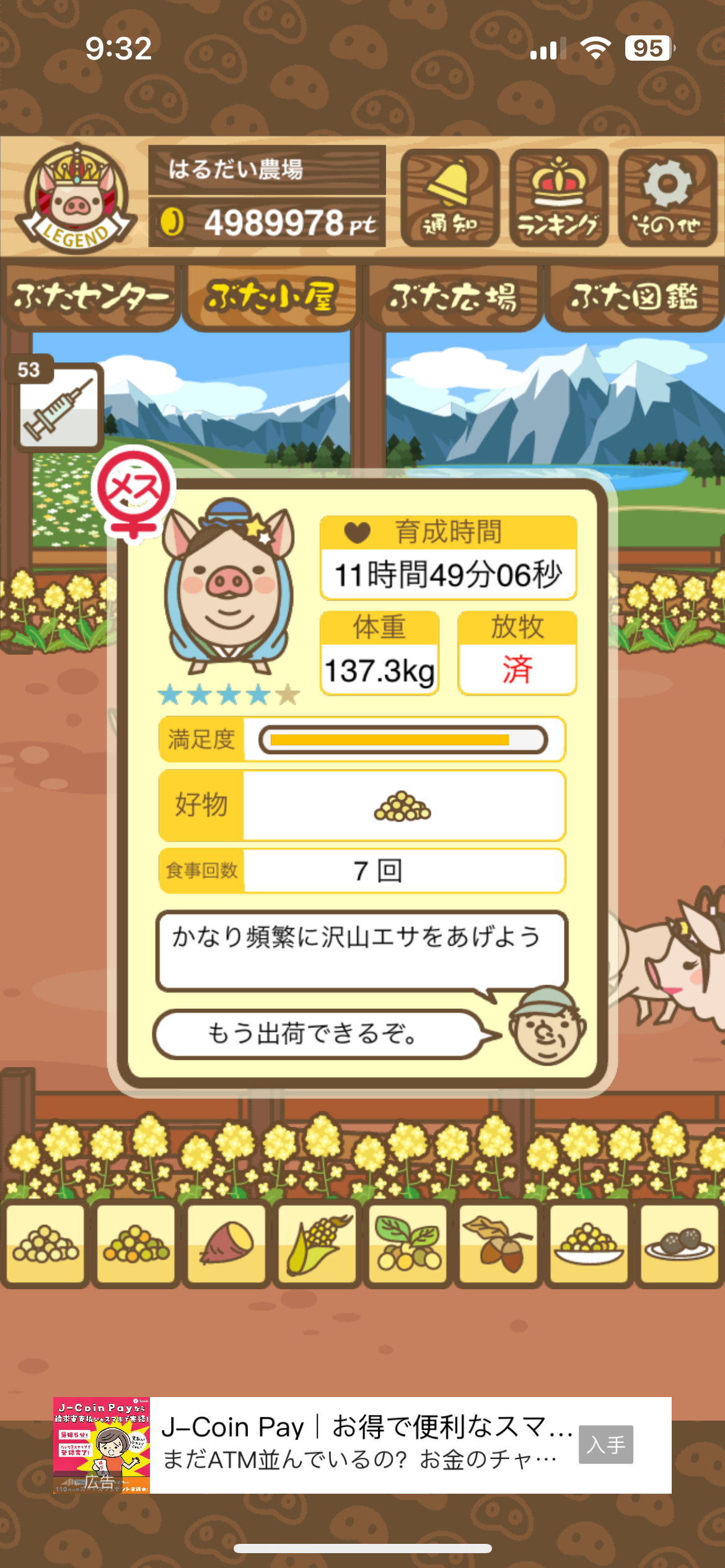Feed the bowl of yellow beans

tap(589, 1244)
